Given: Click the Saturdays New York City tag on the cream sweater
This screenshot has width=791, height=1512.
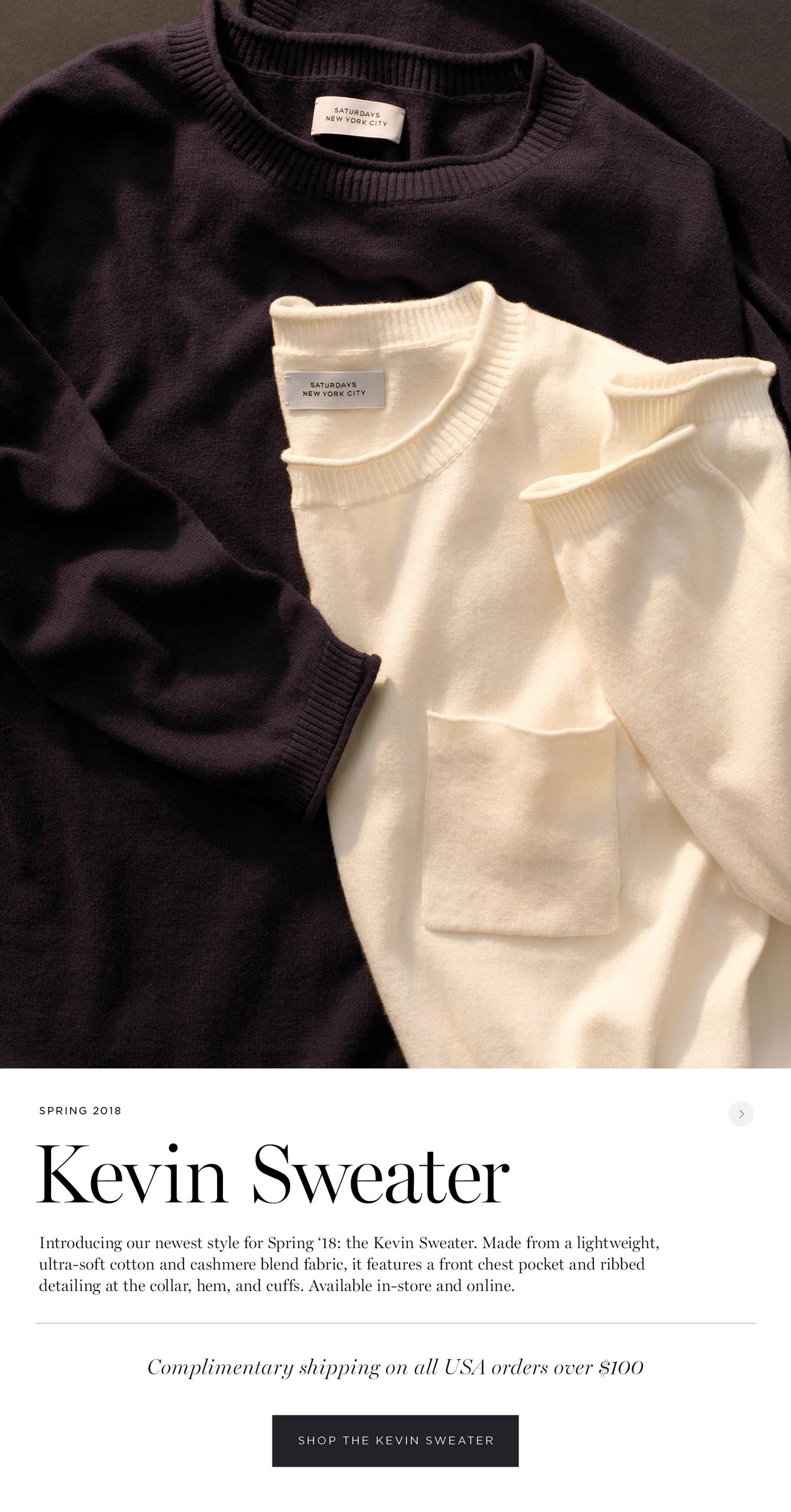Looking at the screenshot, I should coord(335,388).
